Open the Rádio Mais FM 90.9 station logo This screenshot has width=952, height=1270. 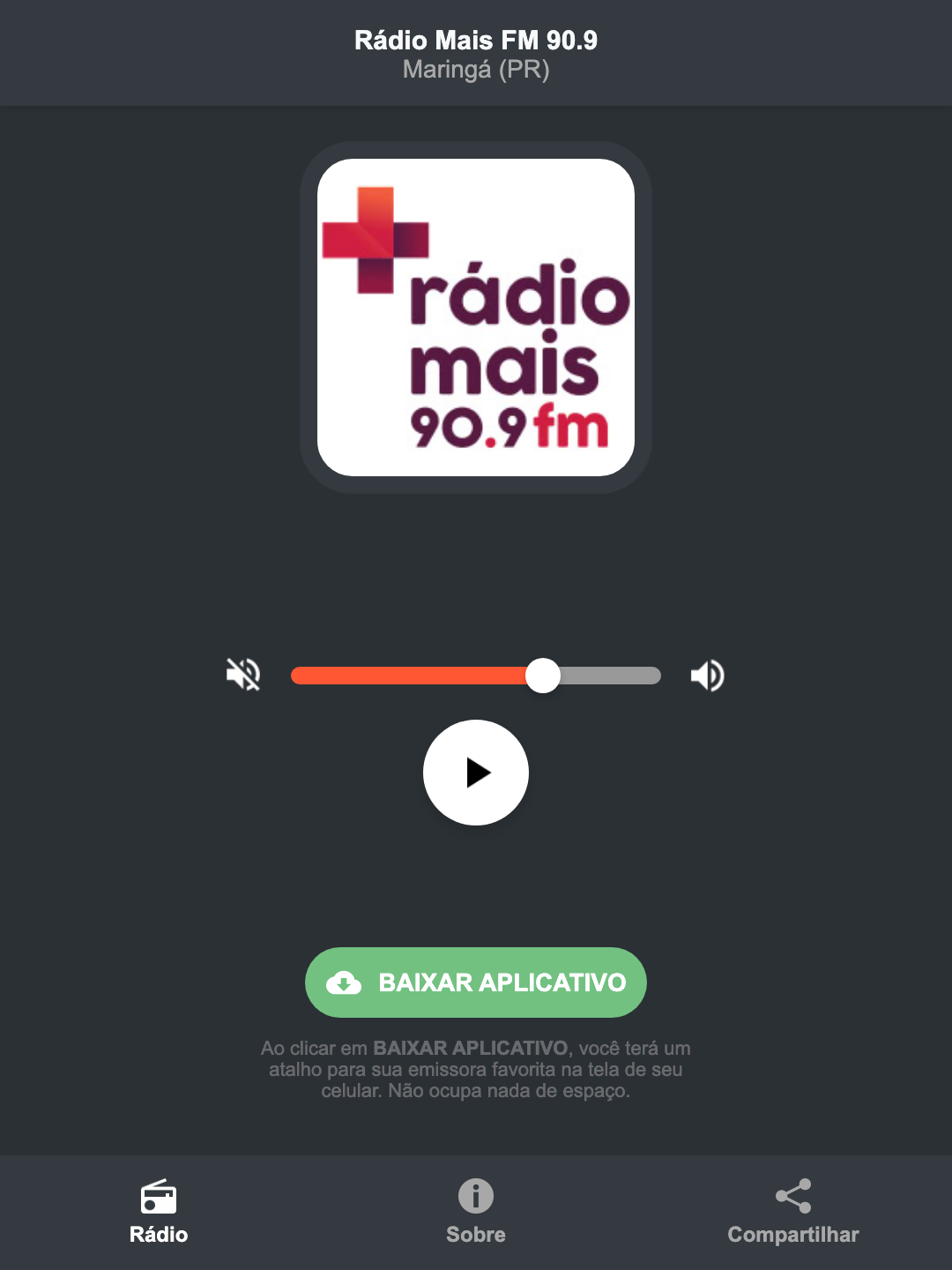pyautogui.click(x=476, y=317)
